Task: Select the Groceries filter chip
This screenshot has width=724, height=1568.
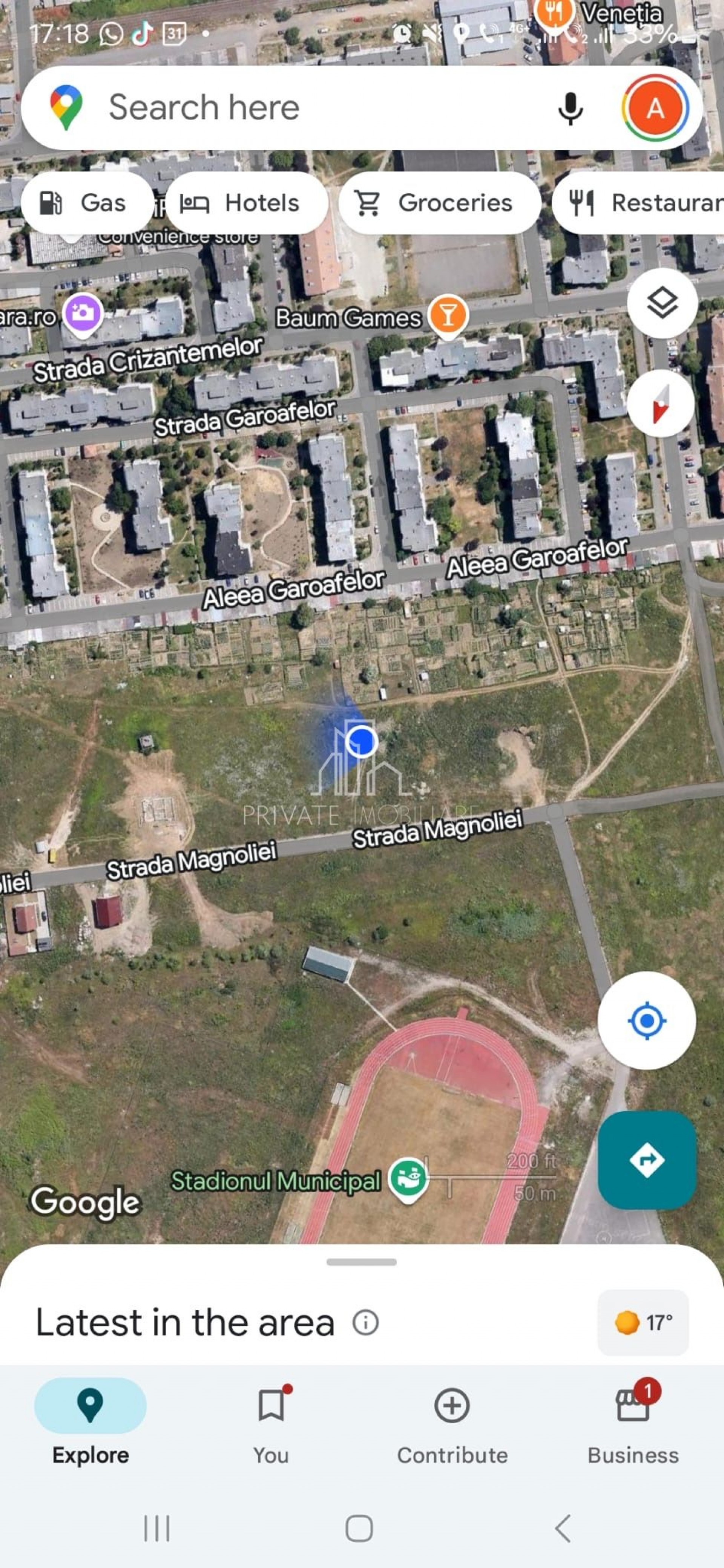Action: point(440,203)
